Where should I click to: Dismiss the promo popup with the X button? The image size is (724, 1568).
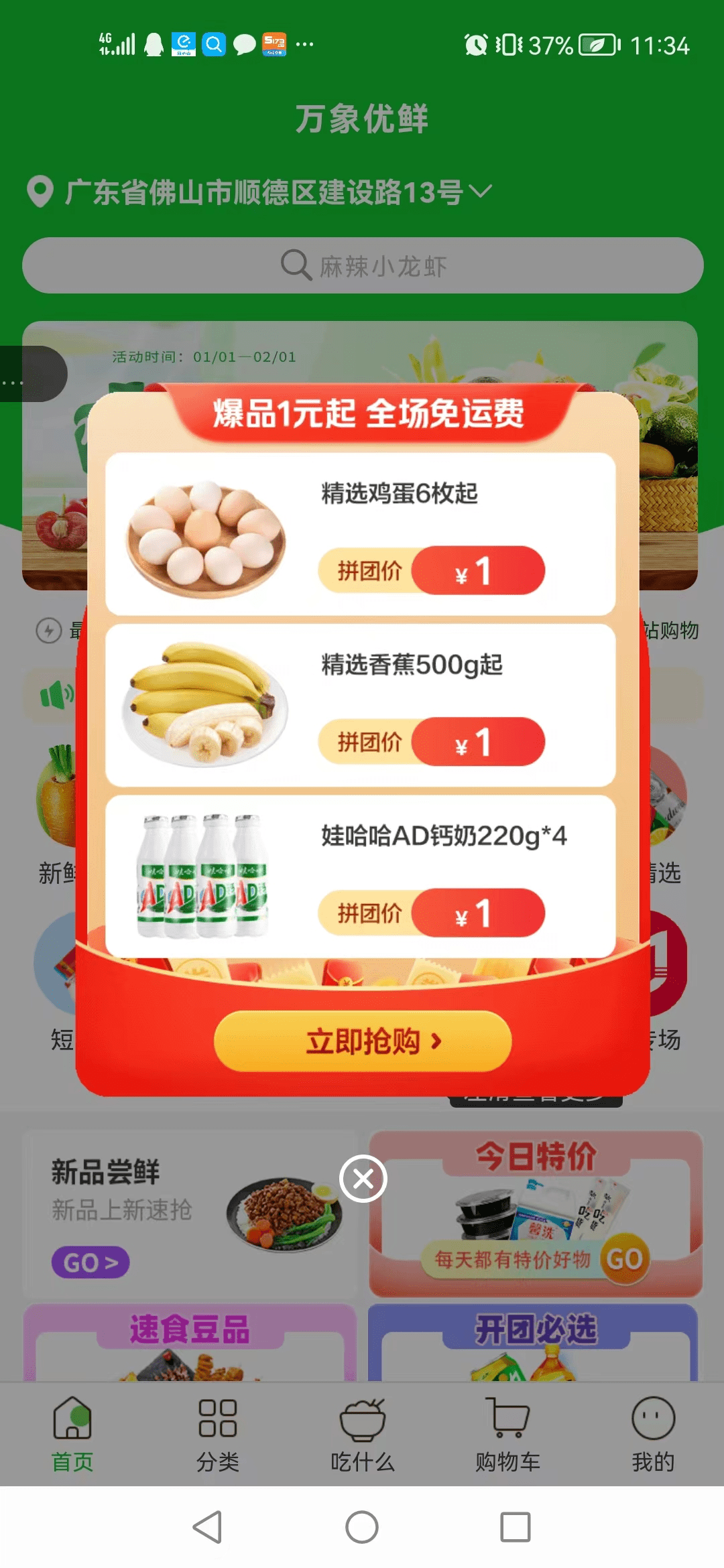pyautogui.click(x=363, y=1179)
